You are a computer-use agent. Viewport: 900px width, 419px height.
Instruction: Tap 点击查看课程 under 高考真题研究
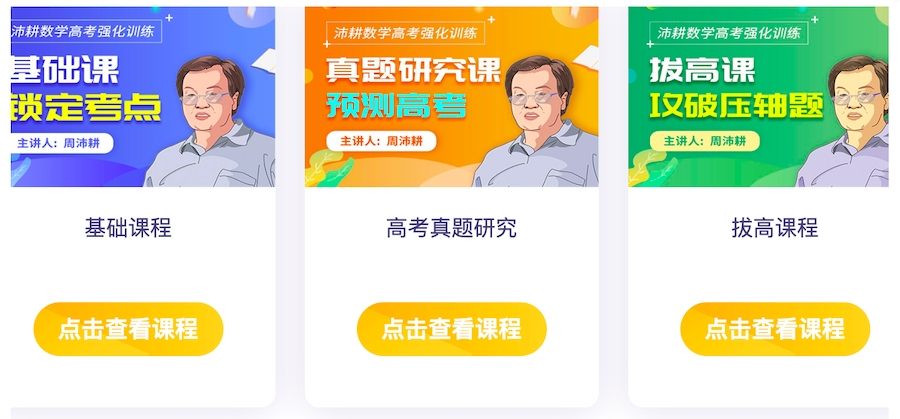click(x=451, y=329)
